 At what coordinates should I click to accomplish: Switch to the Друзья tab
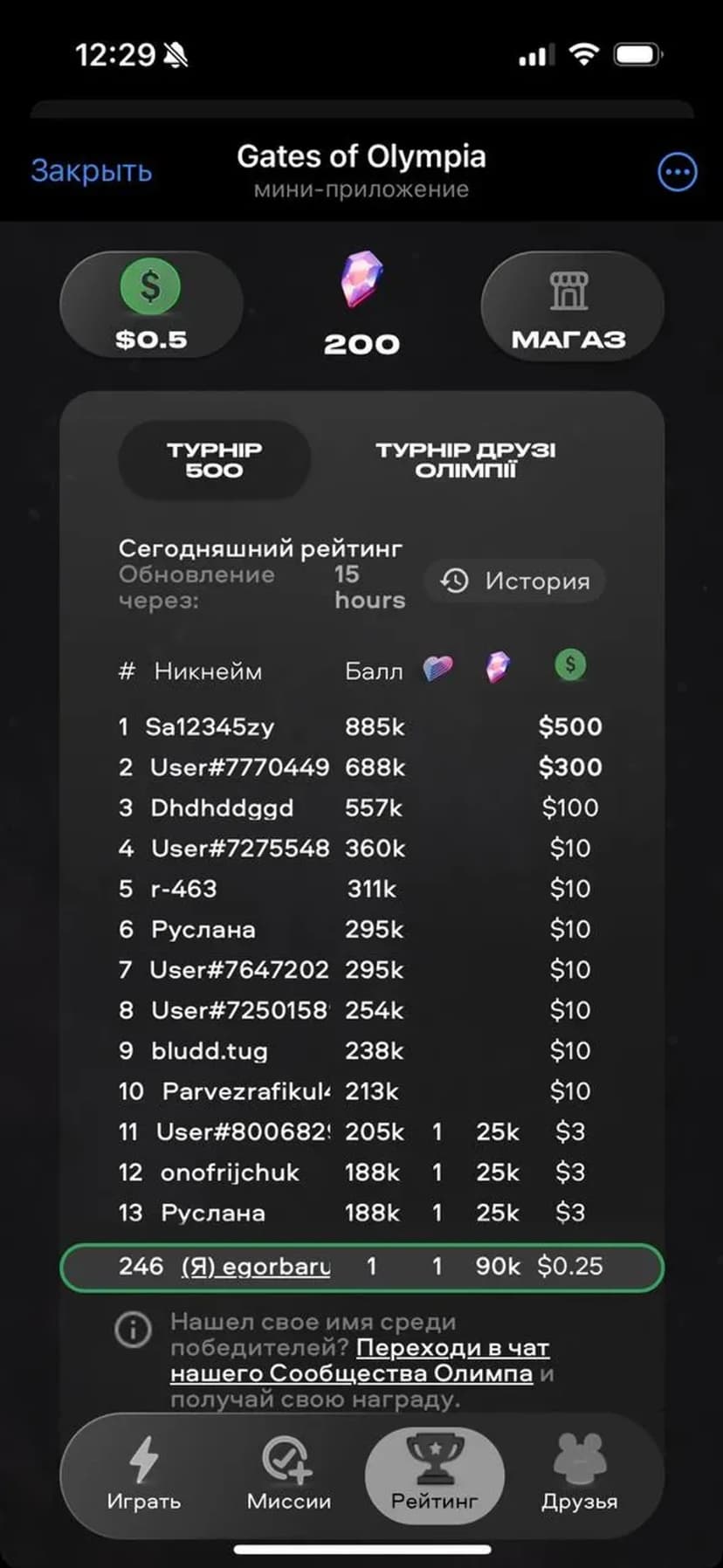click(x=579, y=1475)
